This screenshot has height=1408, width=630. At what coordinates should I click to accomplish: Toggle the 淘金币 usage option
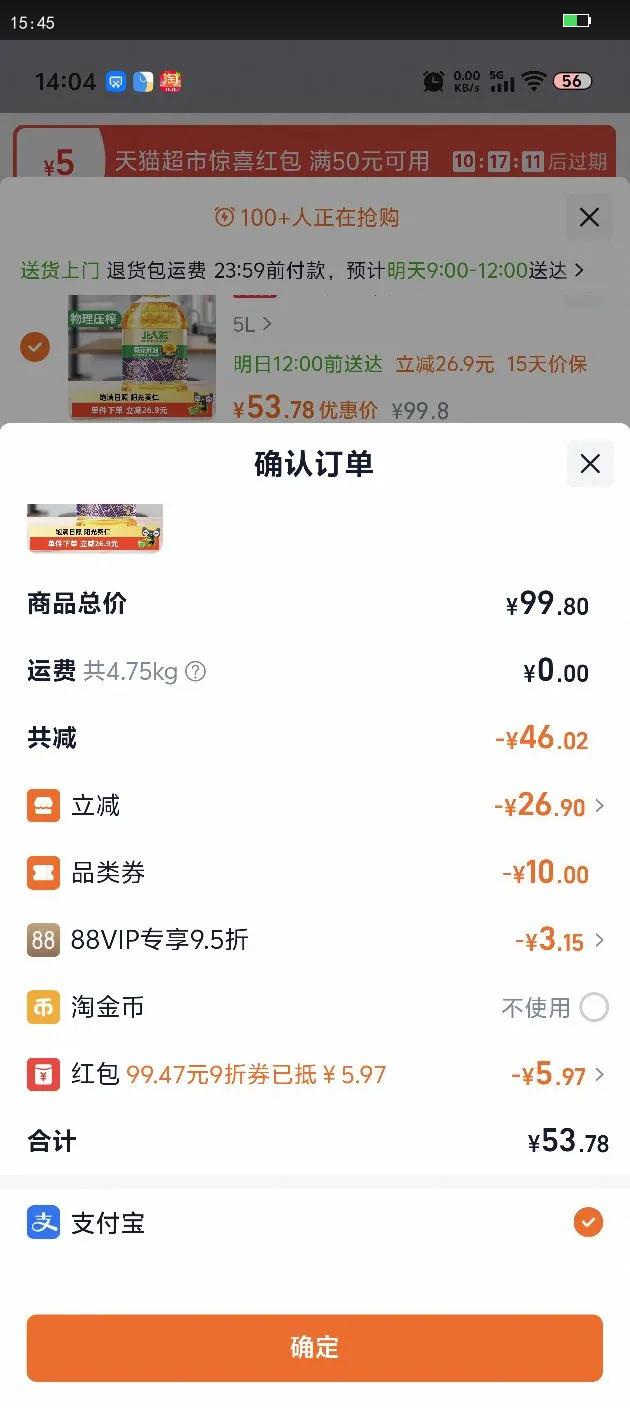coord(594,1007)
